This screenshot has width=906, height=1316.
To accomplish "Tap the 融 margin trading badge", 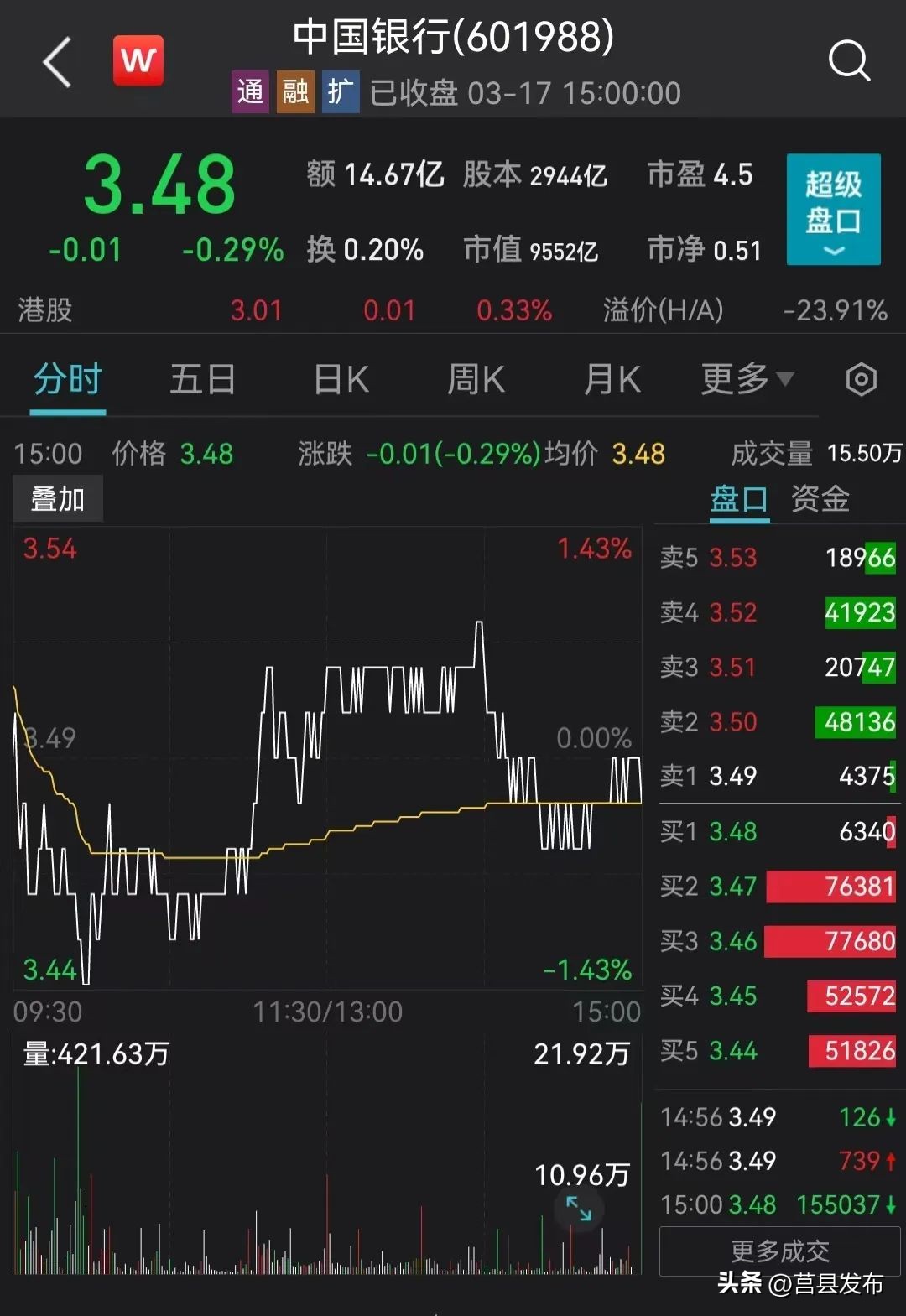I will [295, 92].
